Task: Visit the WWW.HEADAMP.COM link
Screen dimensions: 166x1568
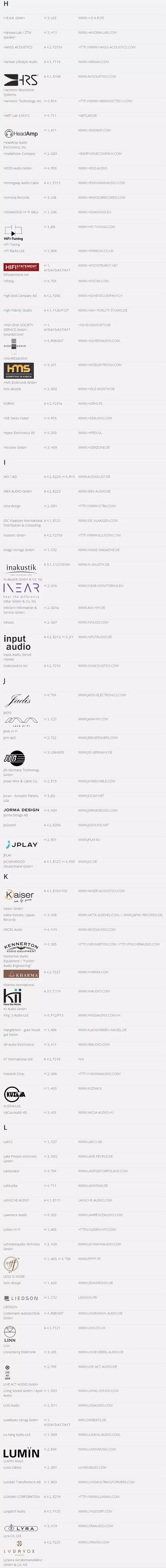Action: pyautogui.click(x=94, y=130)
